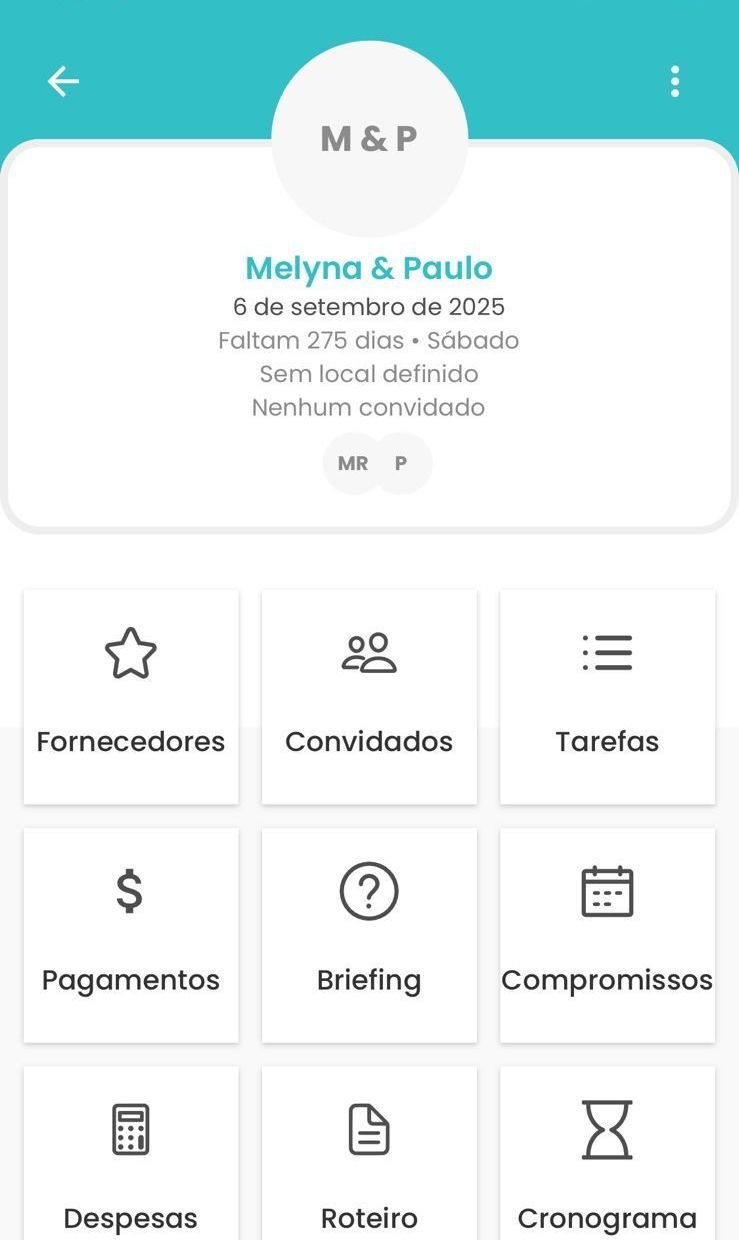Image resolution: width=739 pixels, height=1240 pixels.
Task: Tap the MR member avatar
Action: click(x=351, y=463)
